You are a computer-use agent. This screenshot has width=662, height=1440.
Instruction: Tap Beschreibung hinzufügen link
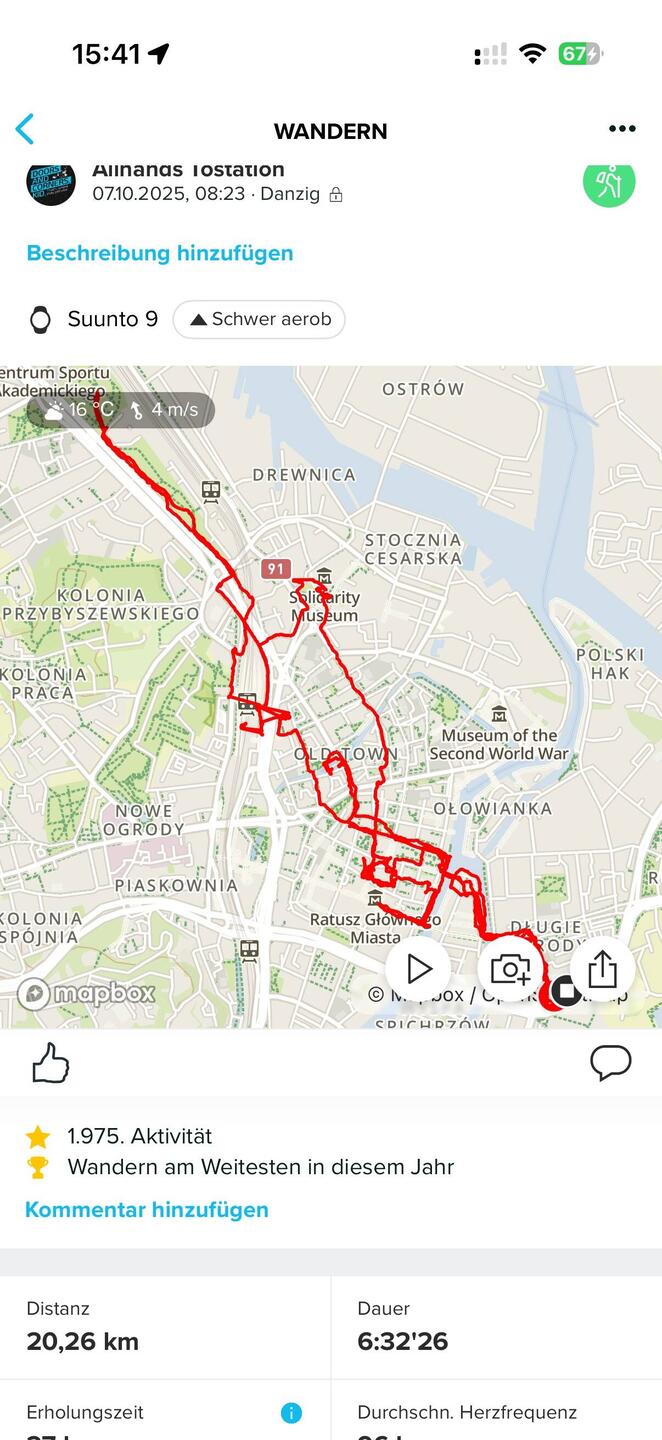point(160,253)
